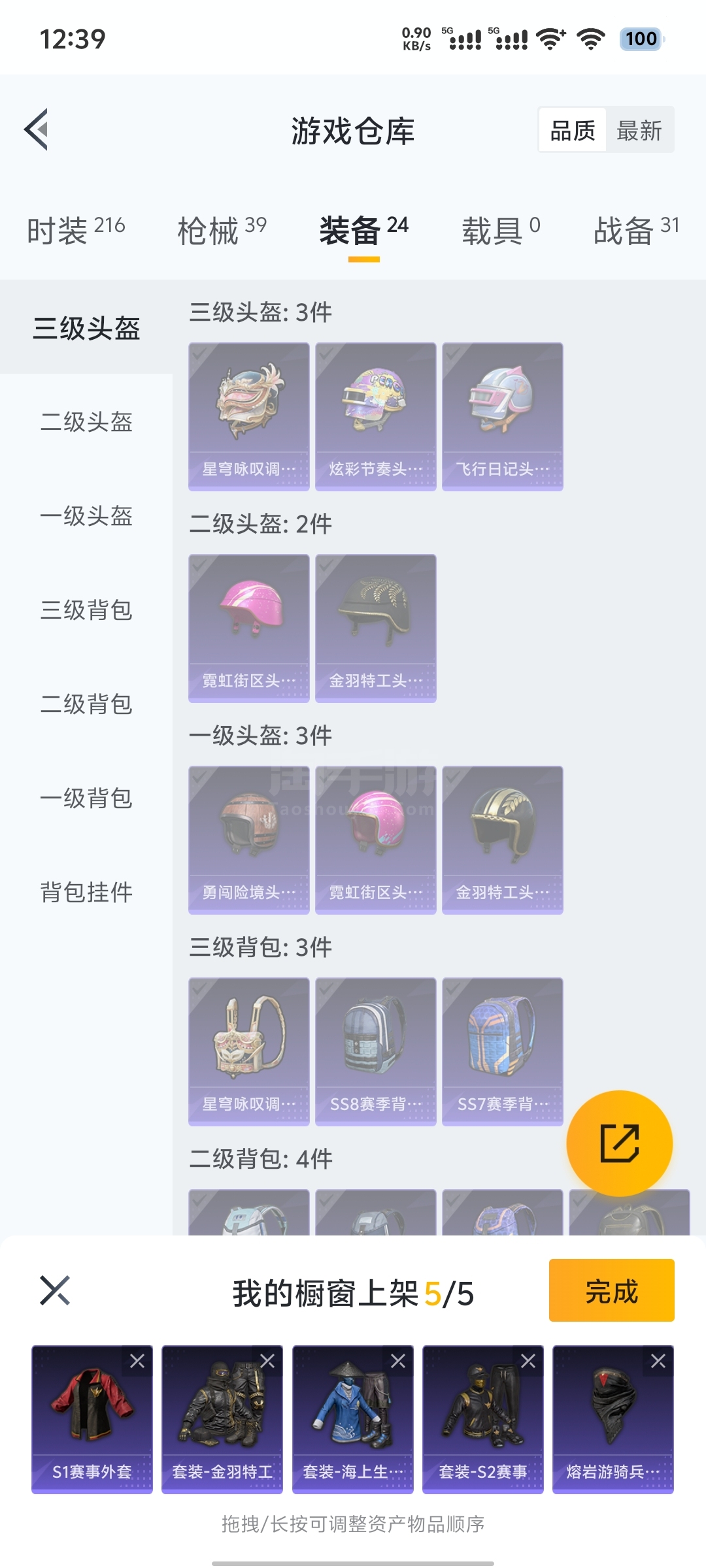Jump to 三级背包 category
706x1568 pixels.
86,610
